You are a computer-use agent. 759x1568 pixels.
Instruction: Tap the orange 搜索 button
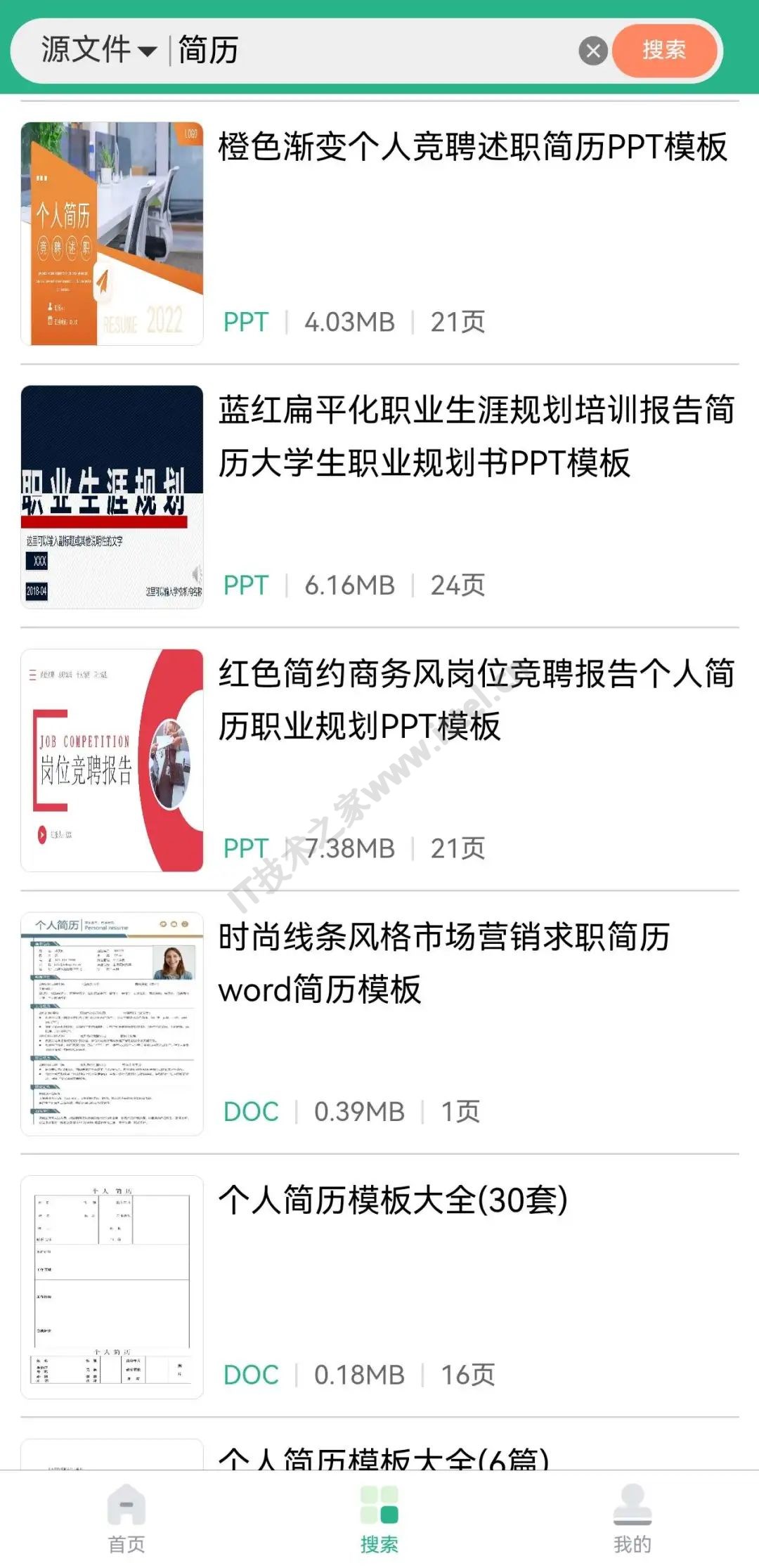[664, 51]
